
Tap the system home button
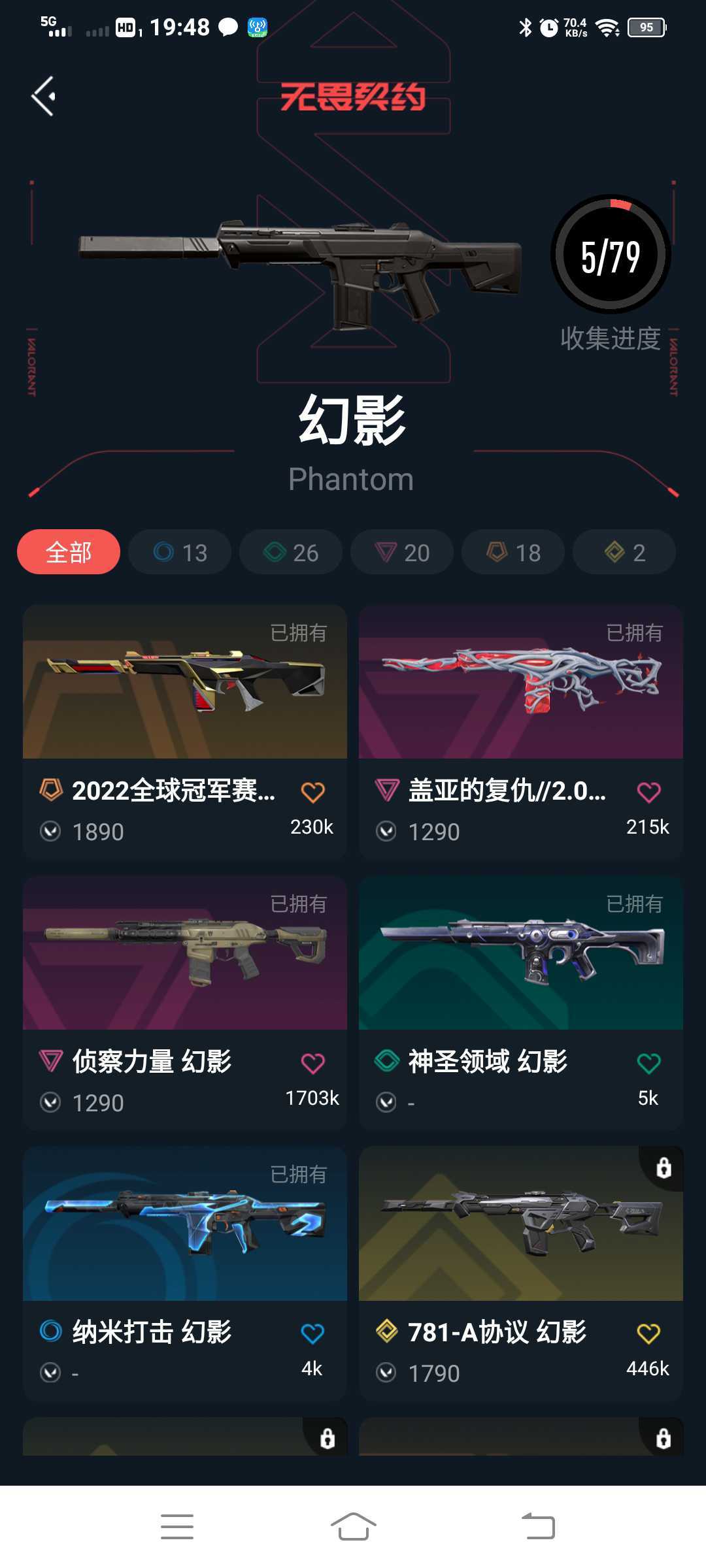(353, 1527)
